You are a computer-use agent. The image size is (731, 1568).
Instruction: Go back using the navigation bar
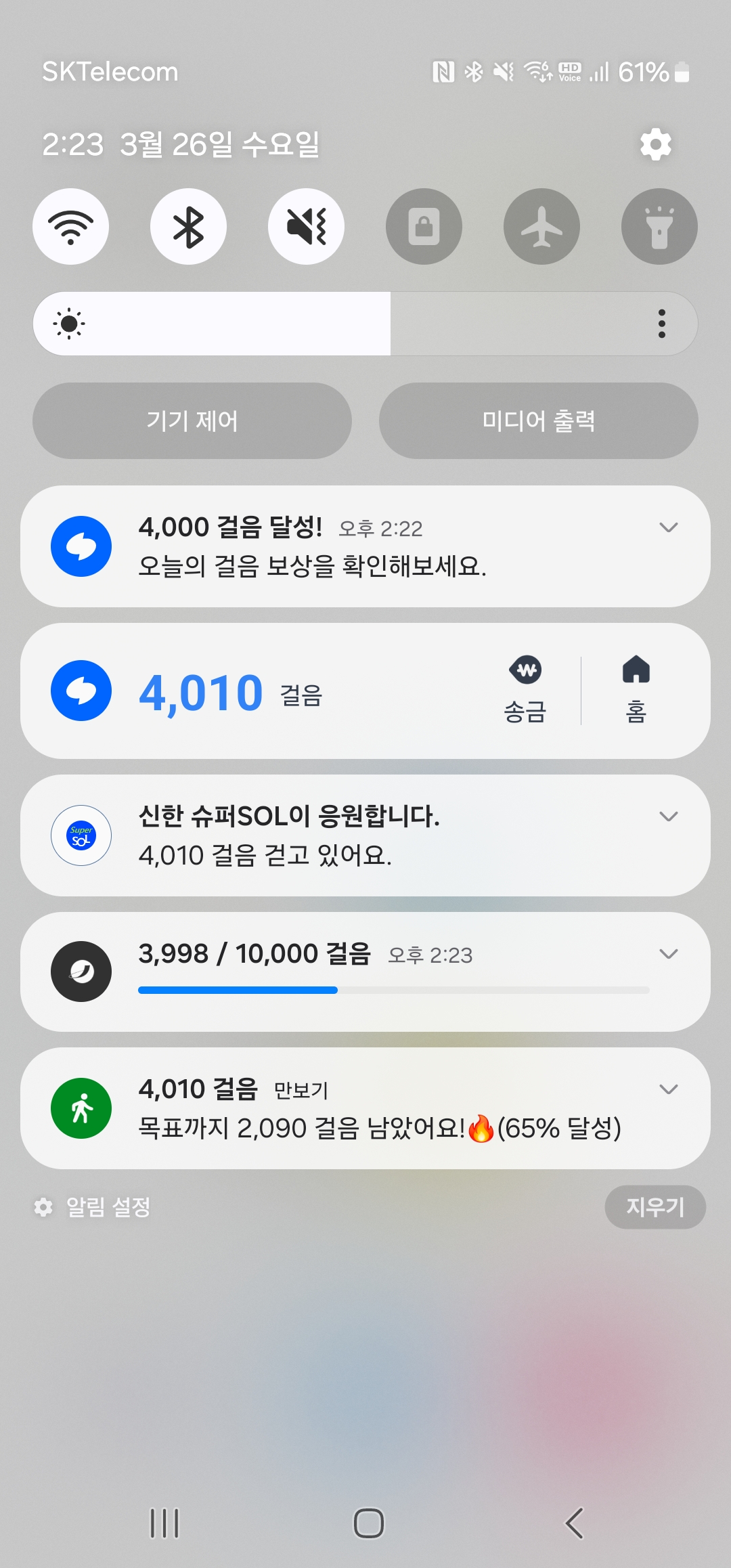tap(574, 1523)
